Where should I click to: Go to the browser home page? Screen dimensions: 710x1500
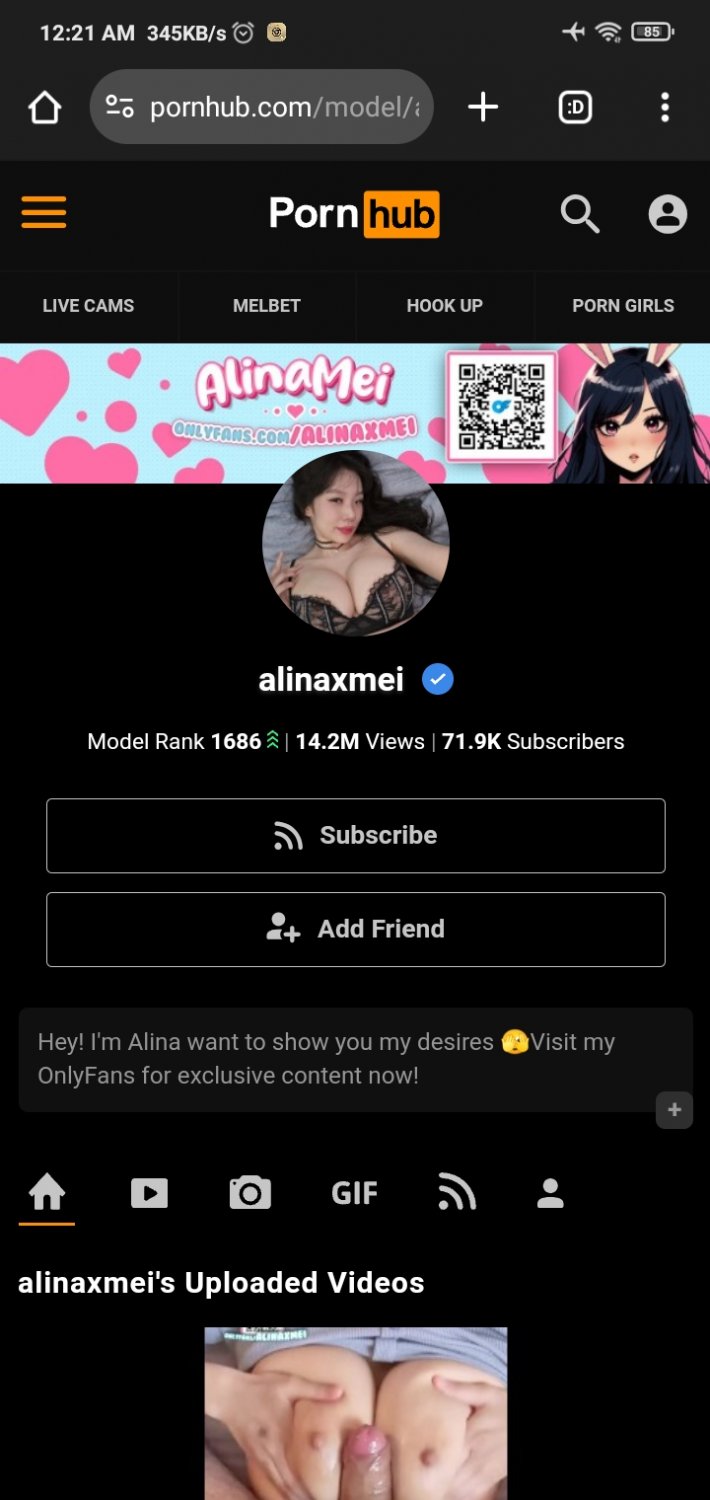(45, 107)
